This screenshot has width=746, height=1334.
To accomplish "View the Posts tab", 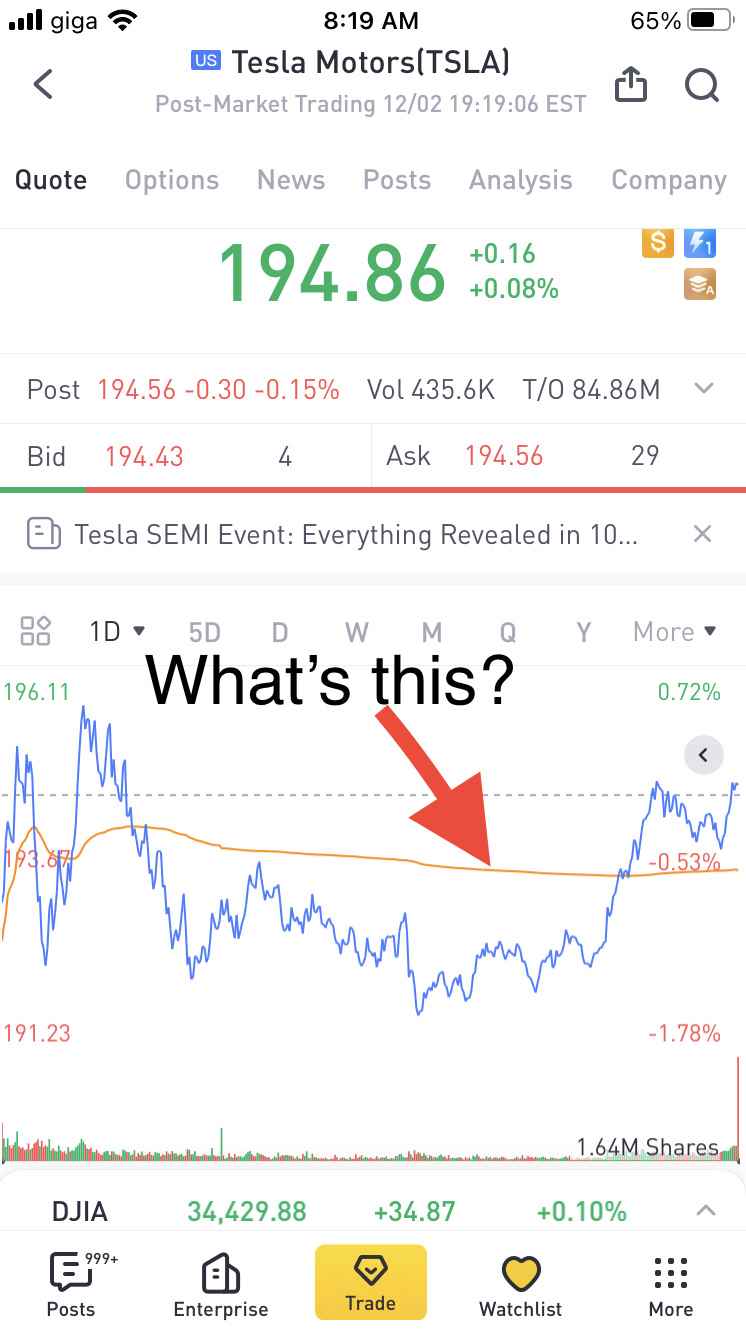I will pyautogui.click(x=397, y=180).
